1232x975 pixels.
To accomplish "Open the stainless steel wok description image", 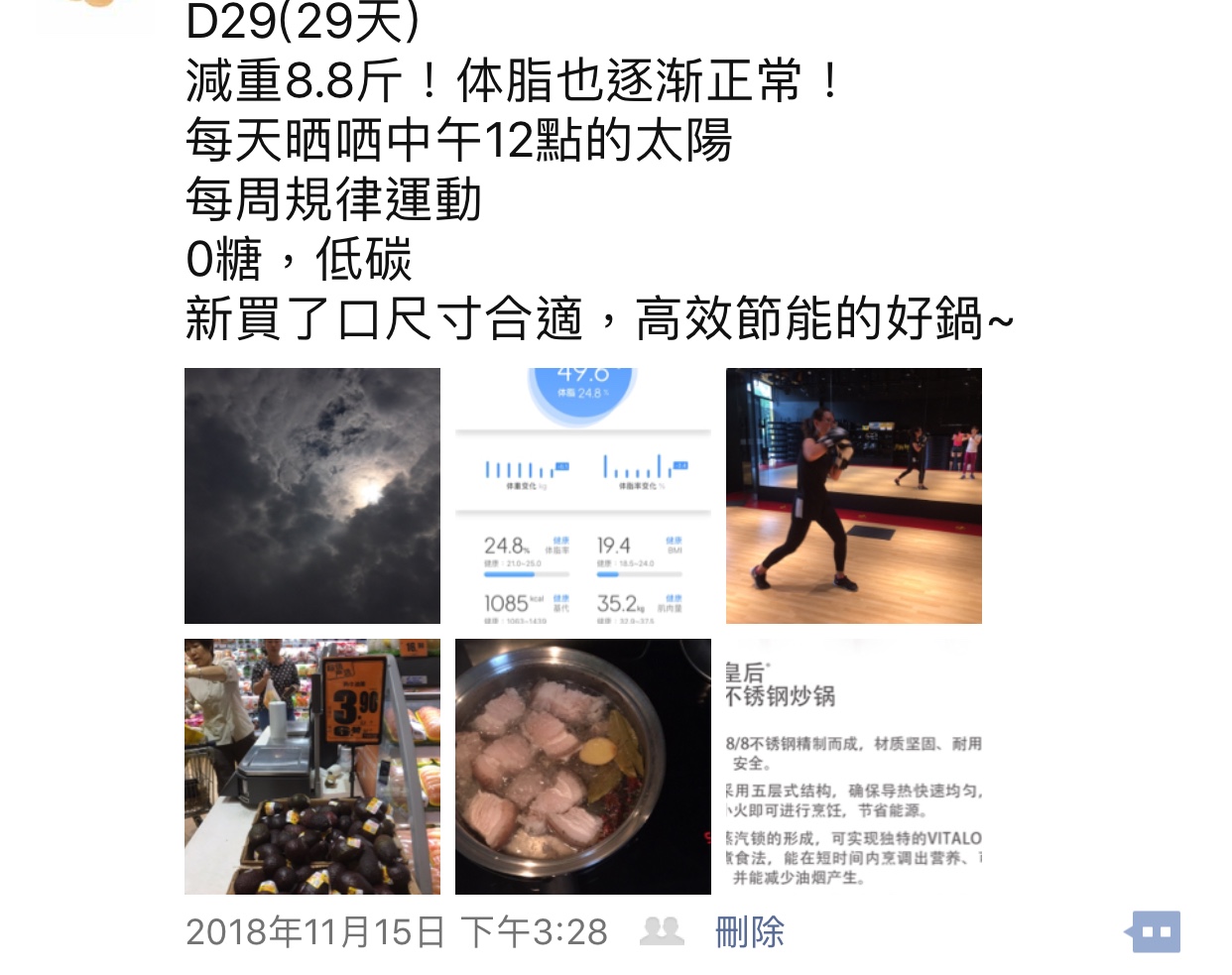I will (853, 766).
